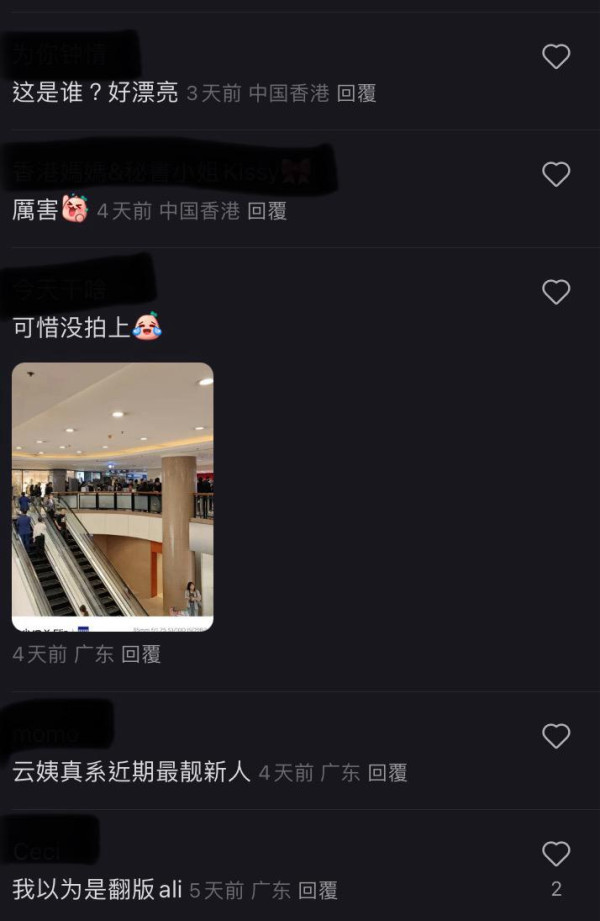Reply to the comment 我以为是翻版 ali
This screenshot has height=921, width=600.
[318, 889]
